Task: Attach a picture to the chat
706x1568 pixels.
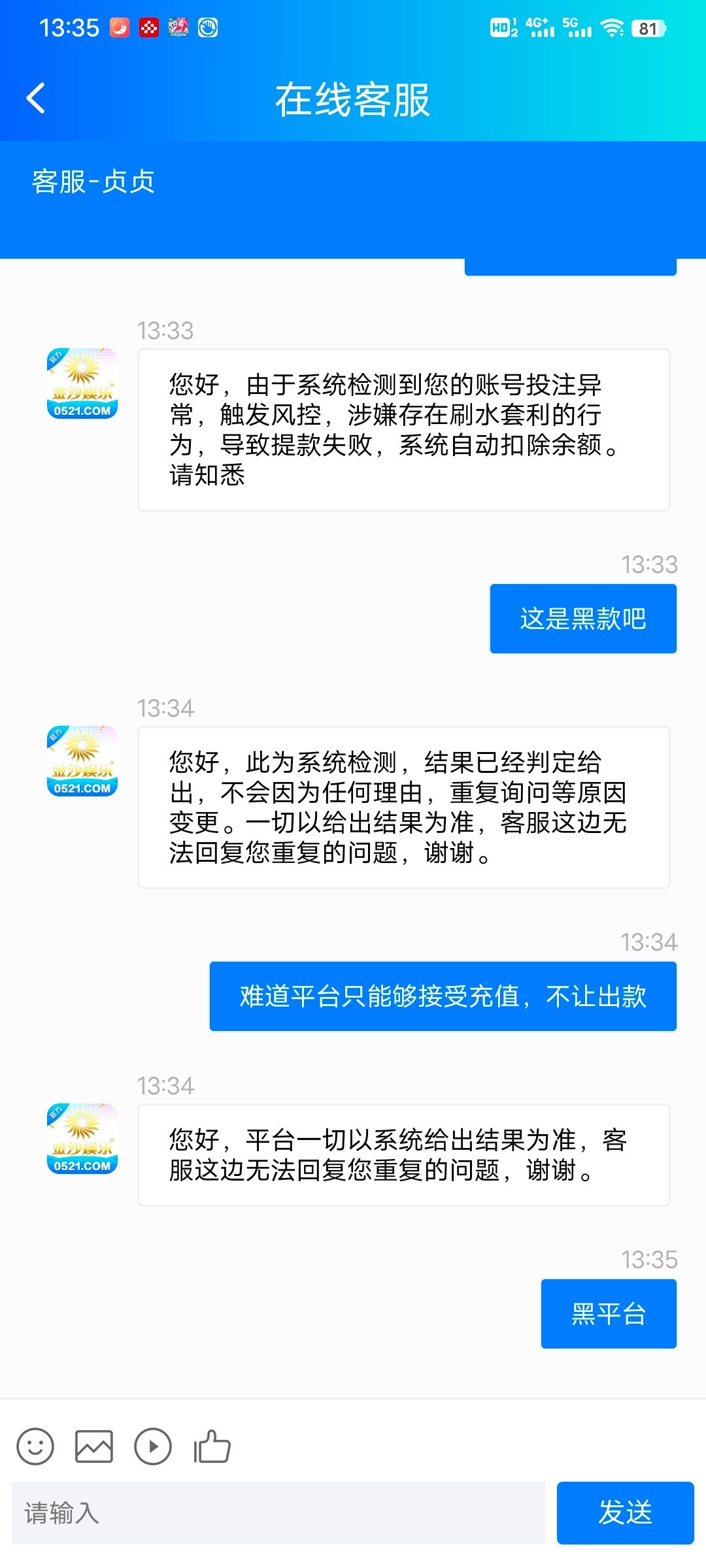Action: [94, 1446]
